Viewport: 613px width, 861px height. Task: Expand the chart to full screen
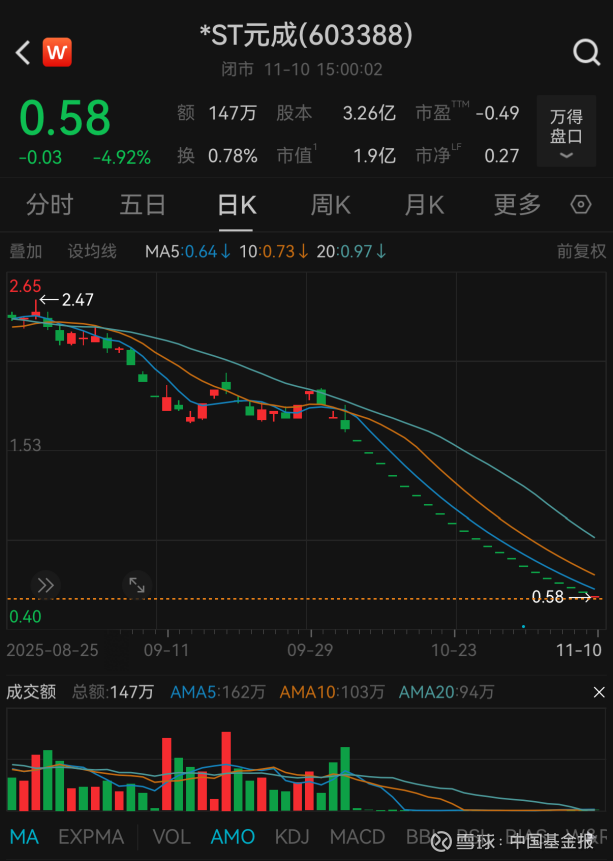tap(136, 585)
